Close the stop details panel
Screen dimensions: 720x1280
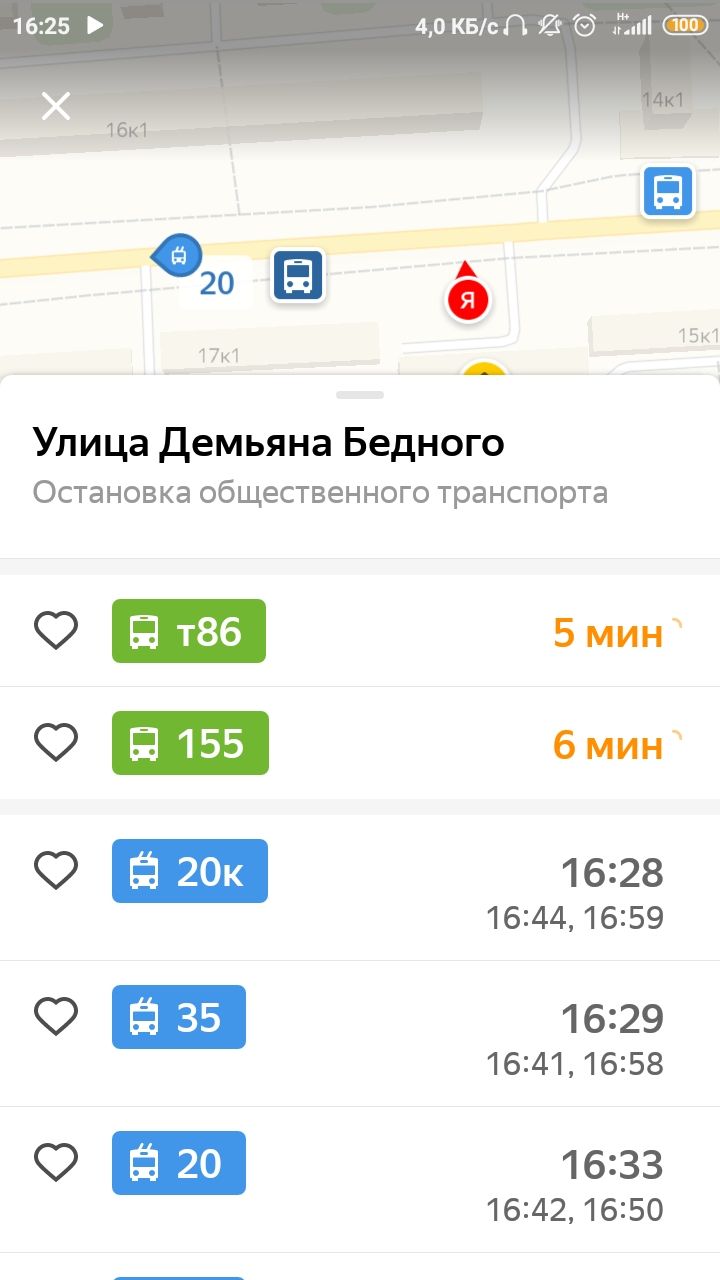pos(56,105)
